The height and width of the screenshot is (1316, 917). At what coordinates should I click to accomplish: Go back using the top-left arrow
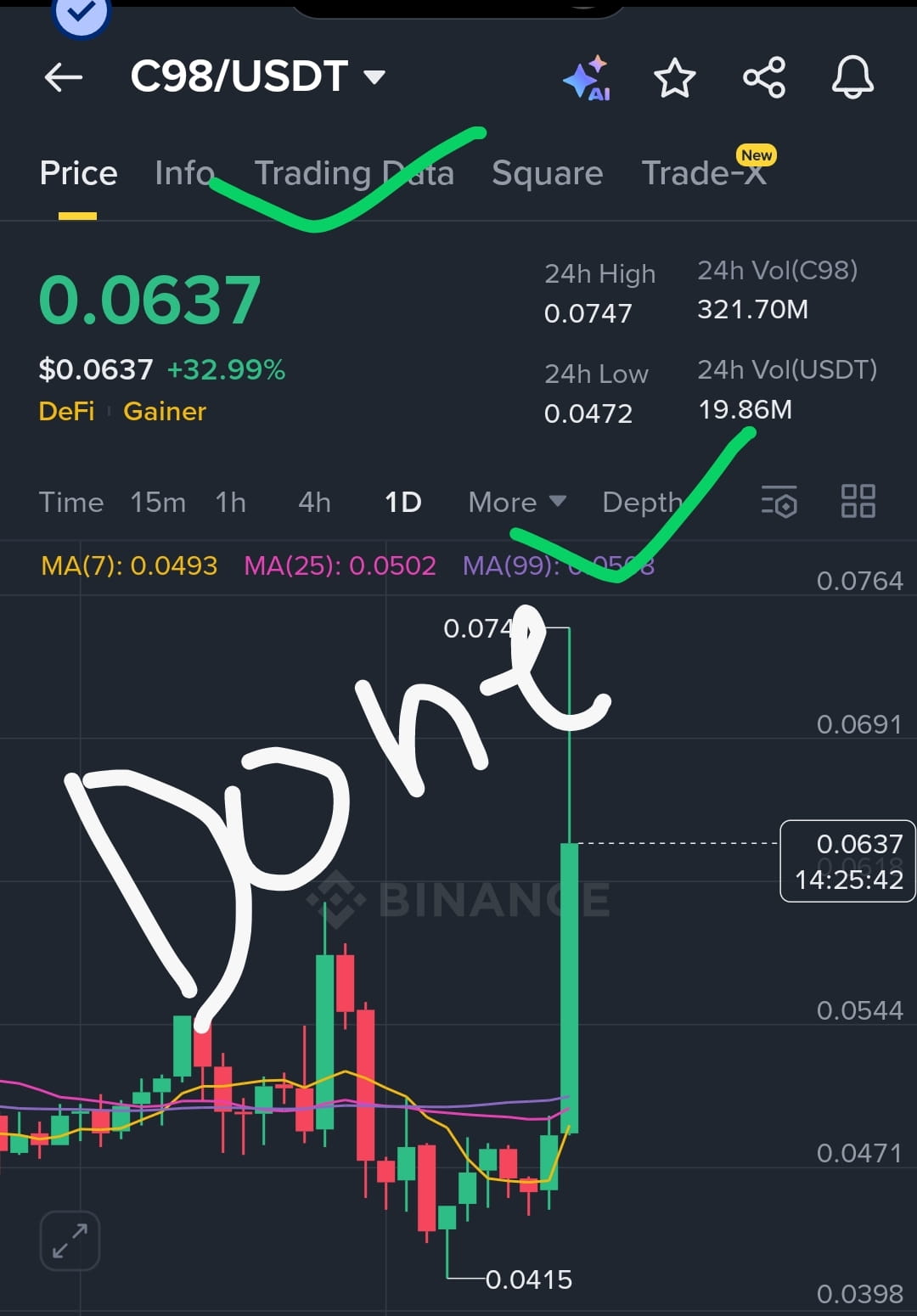pyautogui.click(x=64, y=77)
